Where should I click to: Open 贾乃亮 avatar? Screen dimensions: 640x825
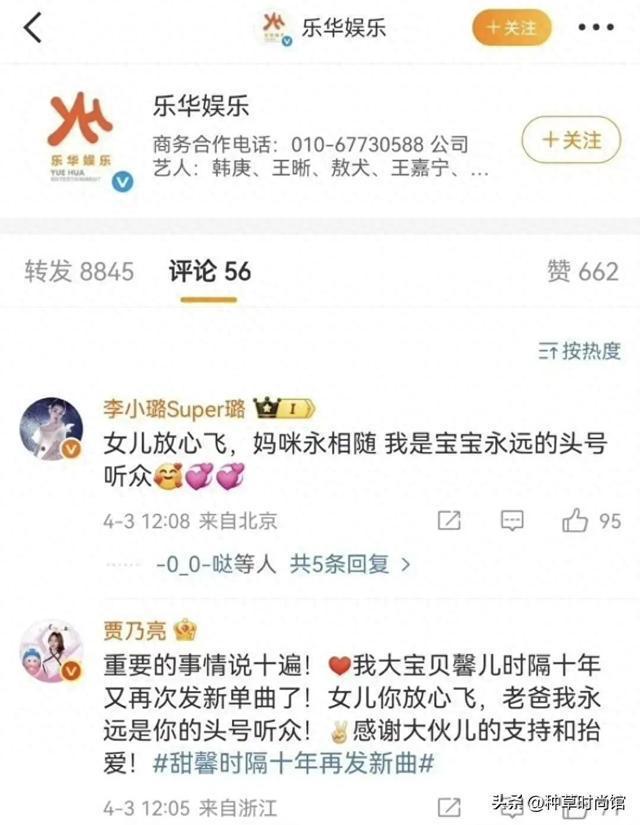(x=52, y=651)
